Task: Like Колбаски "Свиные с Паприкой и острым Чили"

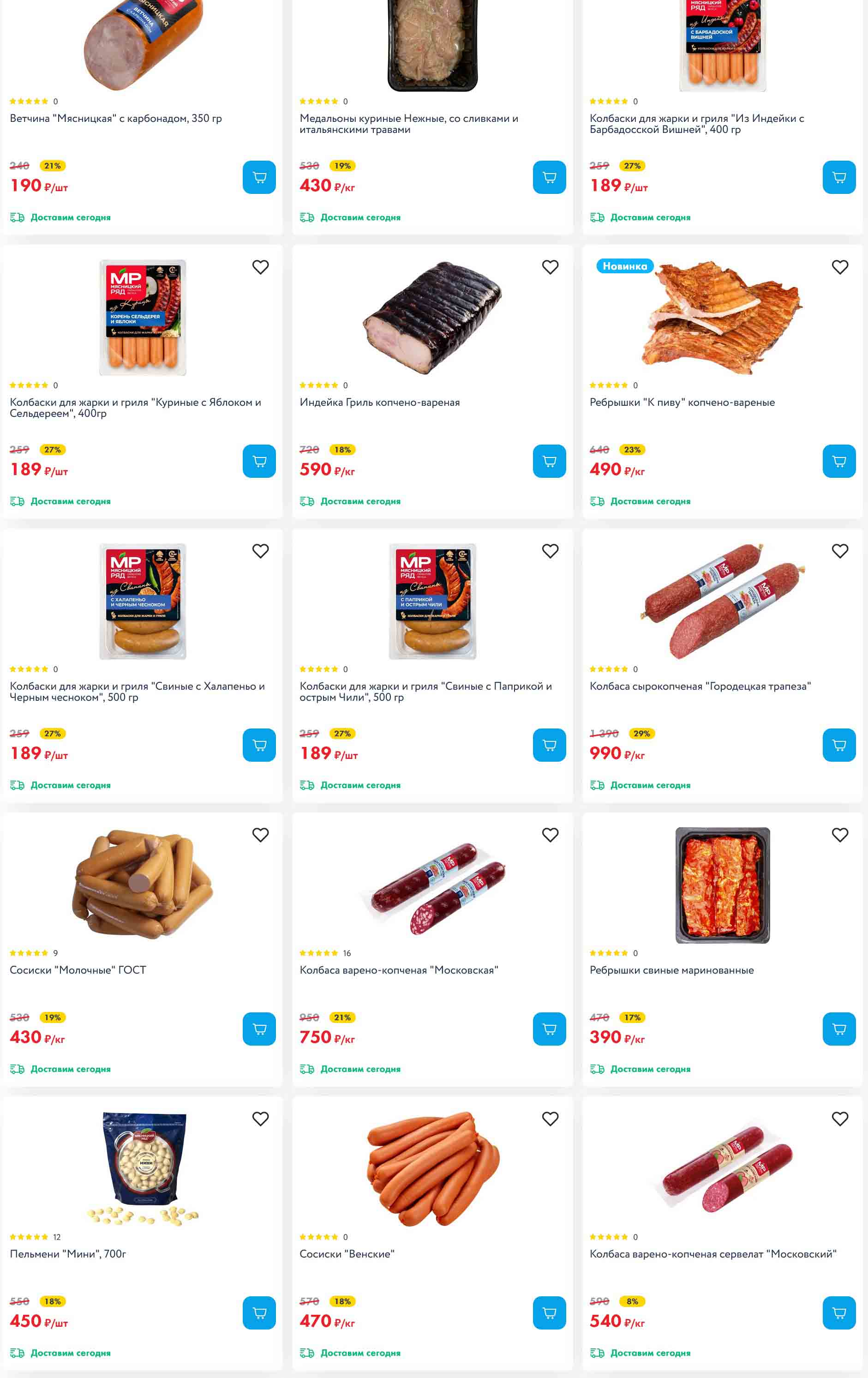Action: pos(551,551)
